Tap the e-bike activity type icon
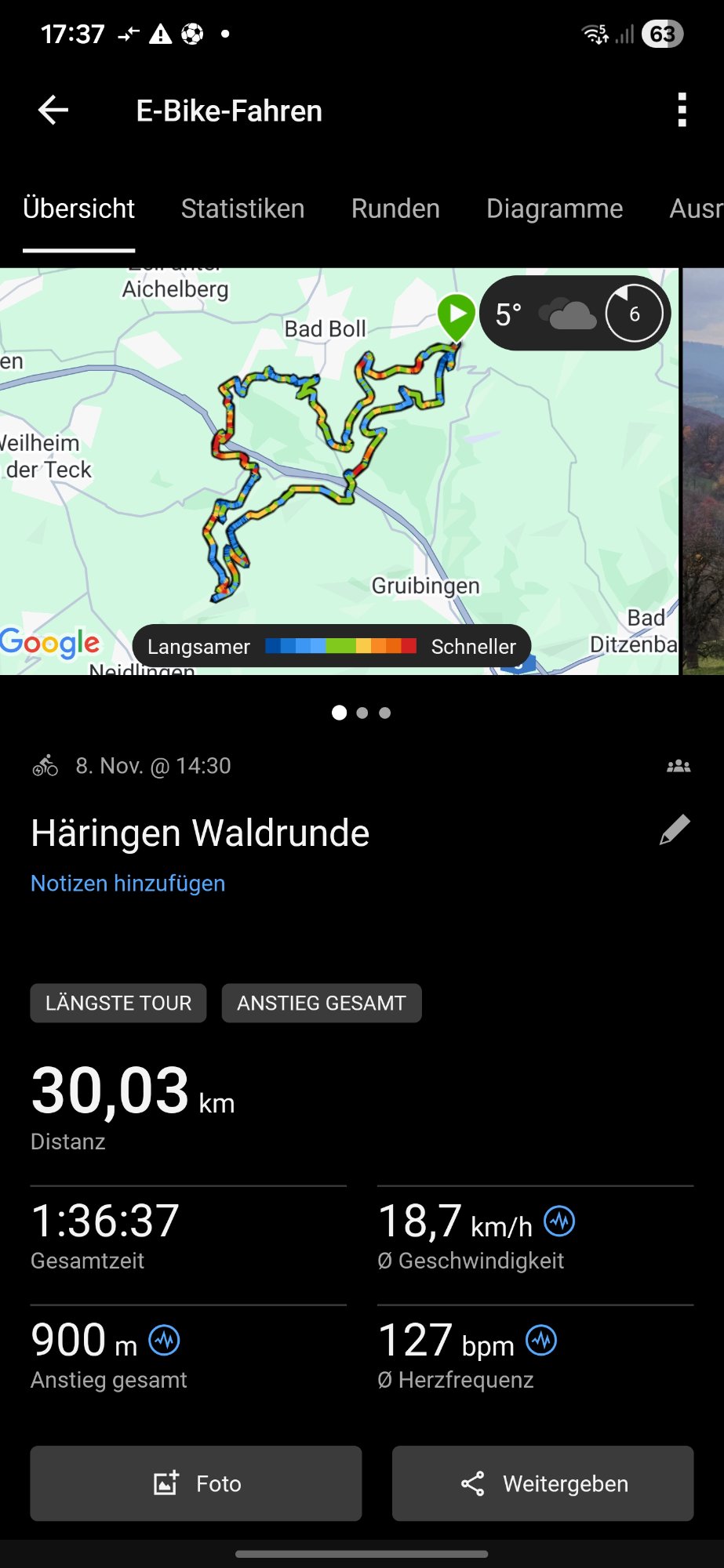 coord(45,765)
